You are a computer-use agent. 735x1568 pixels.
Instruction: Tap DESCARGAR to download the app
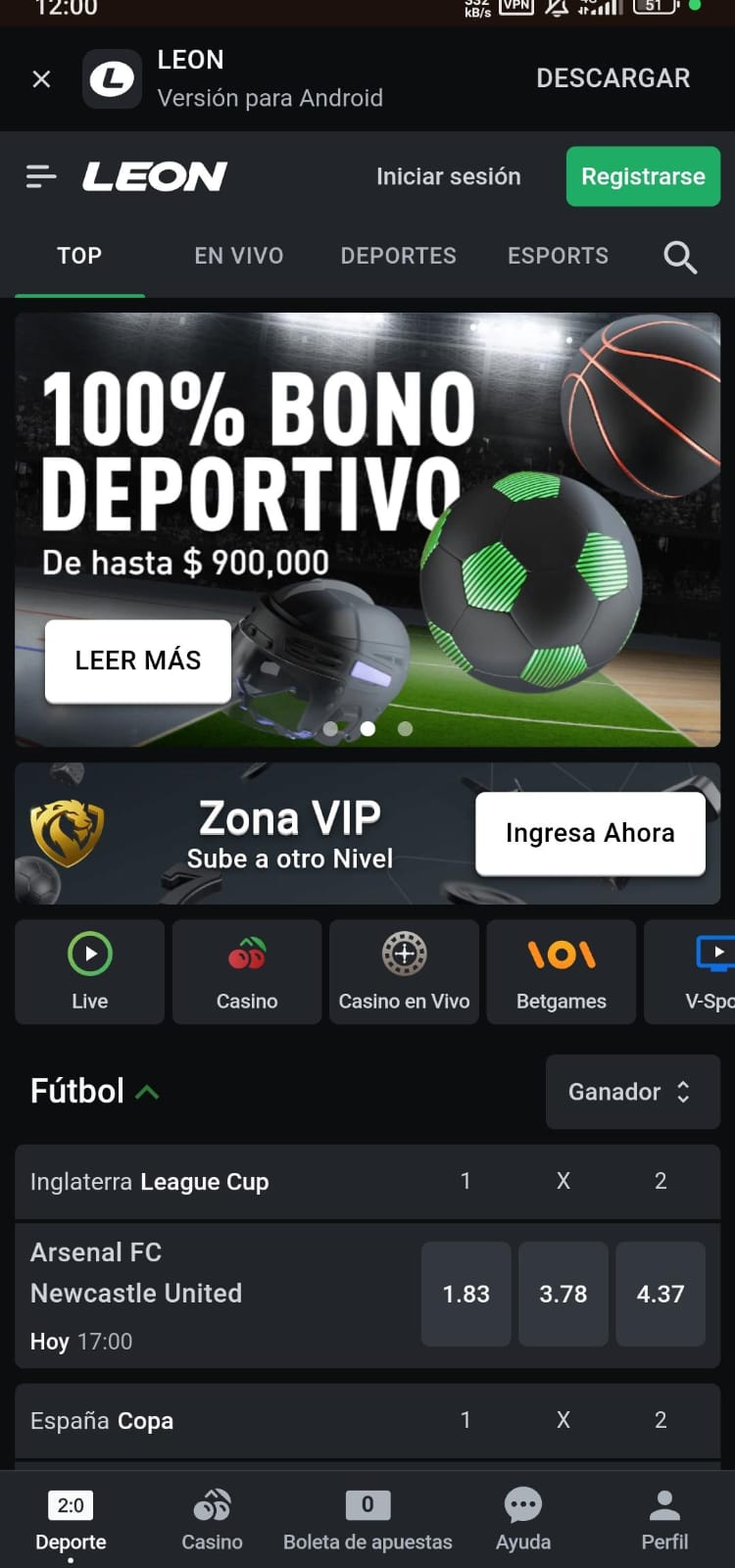coord(612,78)
